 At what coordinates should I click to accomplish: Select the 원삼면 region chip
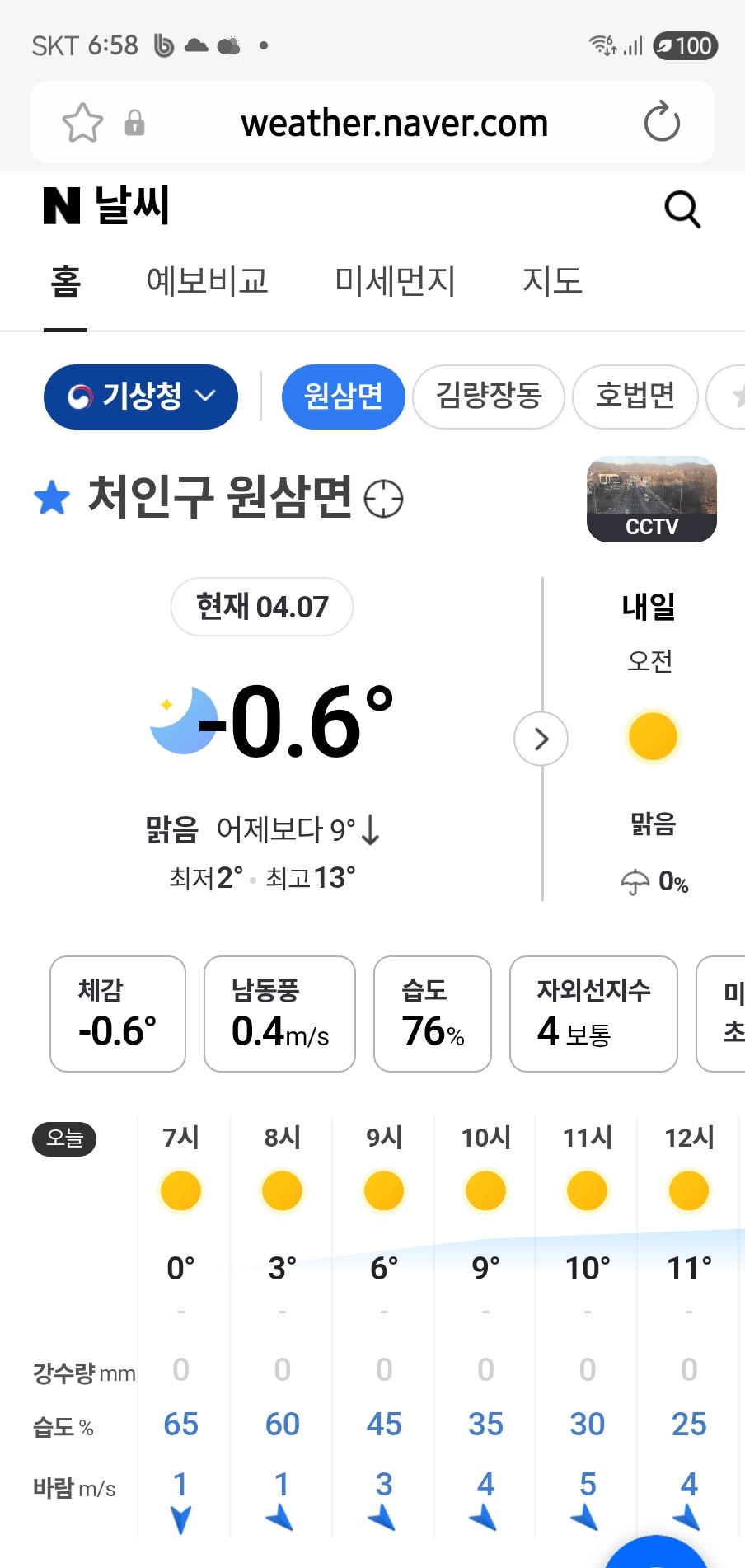tap(343, 397)
